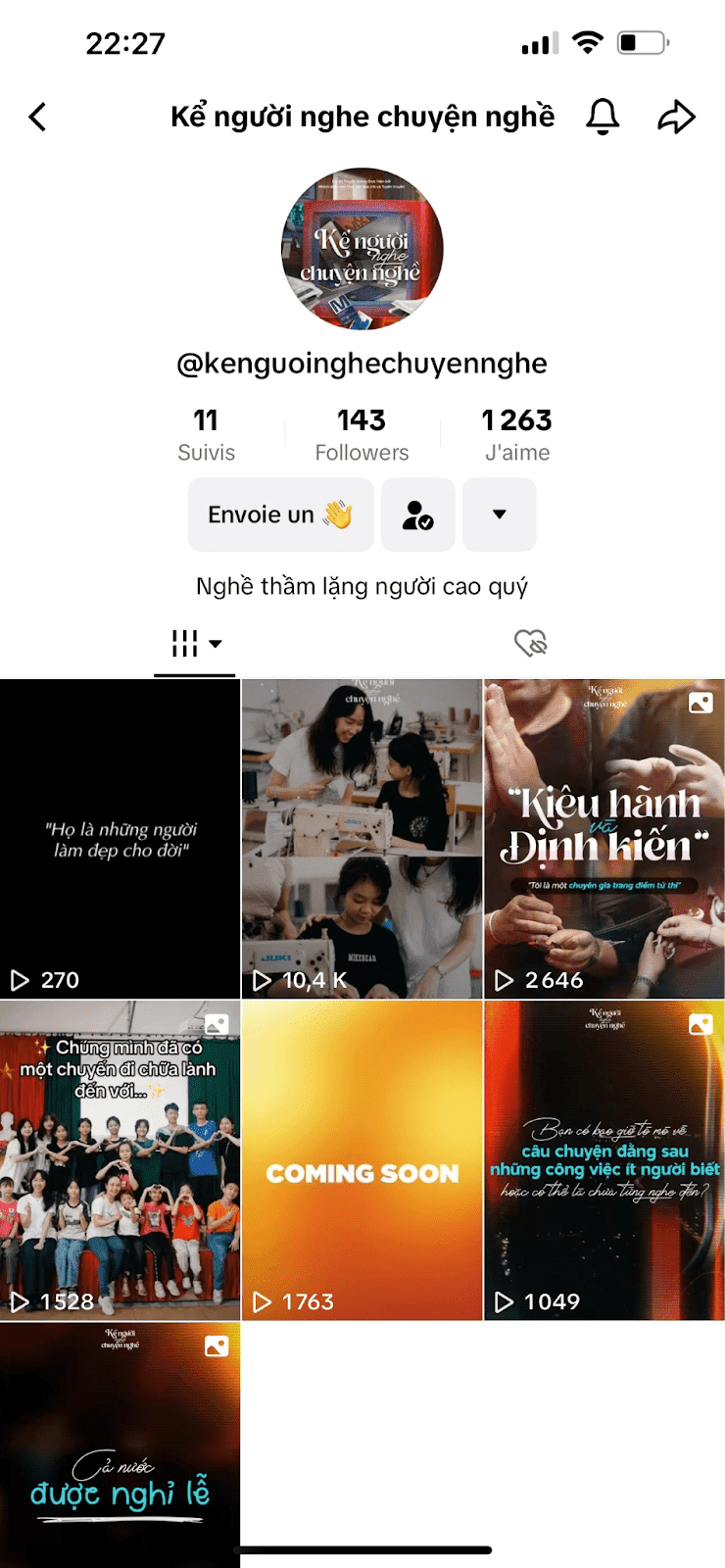Open the group photo post with 1528 views
Screen dimensions: 725x1568
pyautogui.click(x=120, y=1159)
